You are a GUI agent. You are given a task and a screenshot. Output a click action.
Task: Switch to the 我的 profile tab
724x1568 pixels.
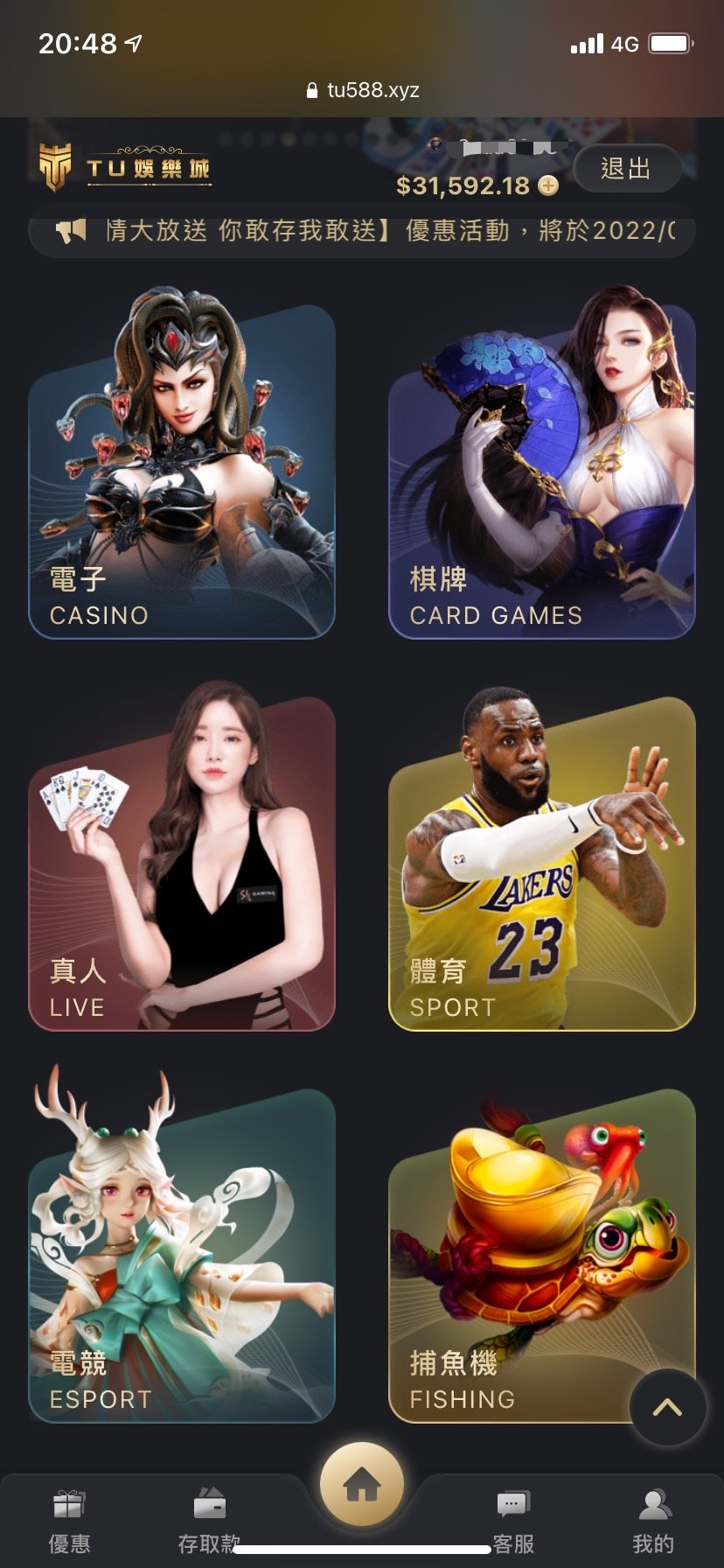[x=653, y=1522]
